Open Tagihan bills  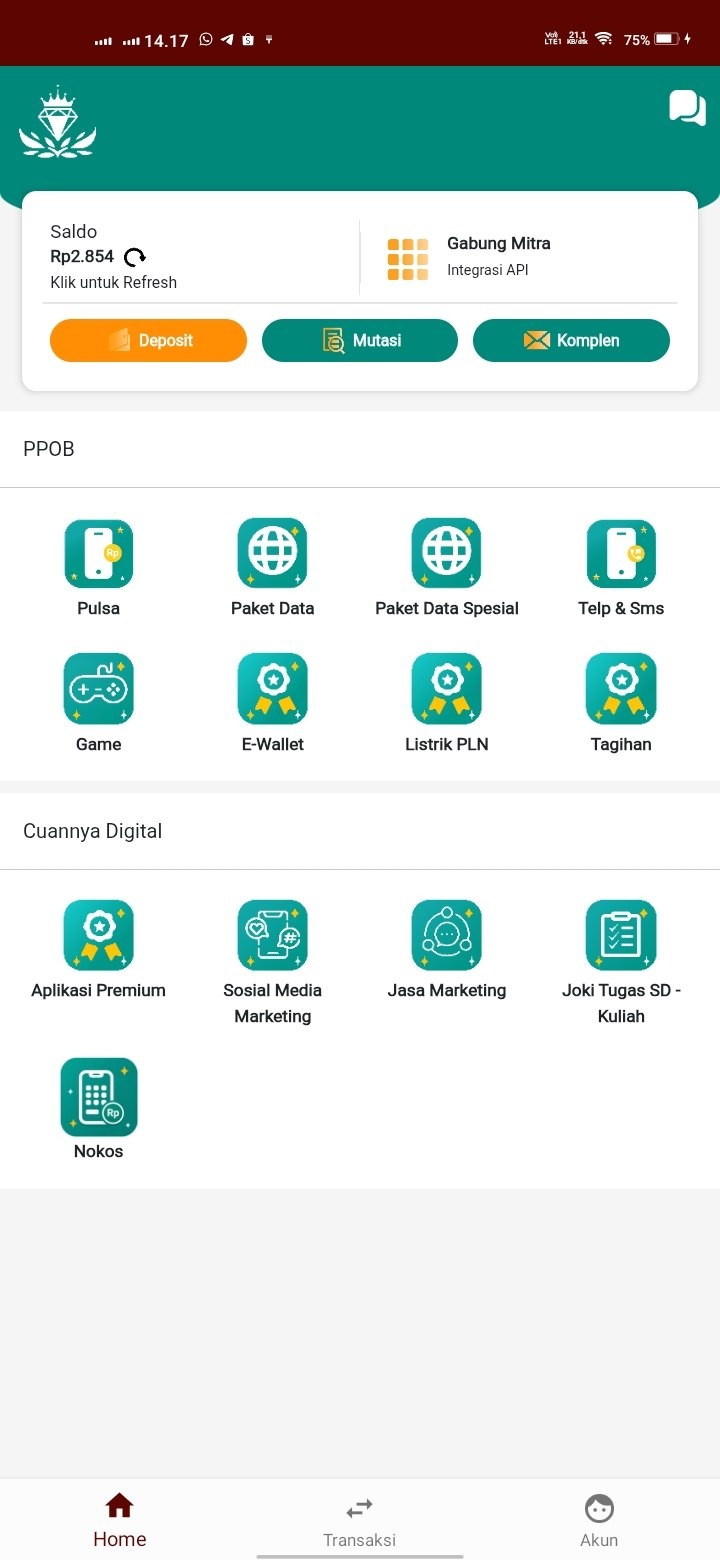pos(621,703)
